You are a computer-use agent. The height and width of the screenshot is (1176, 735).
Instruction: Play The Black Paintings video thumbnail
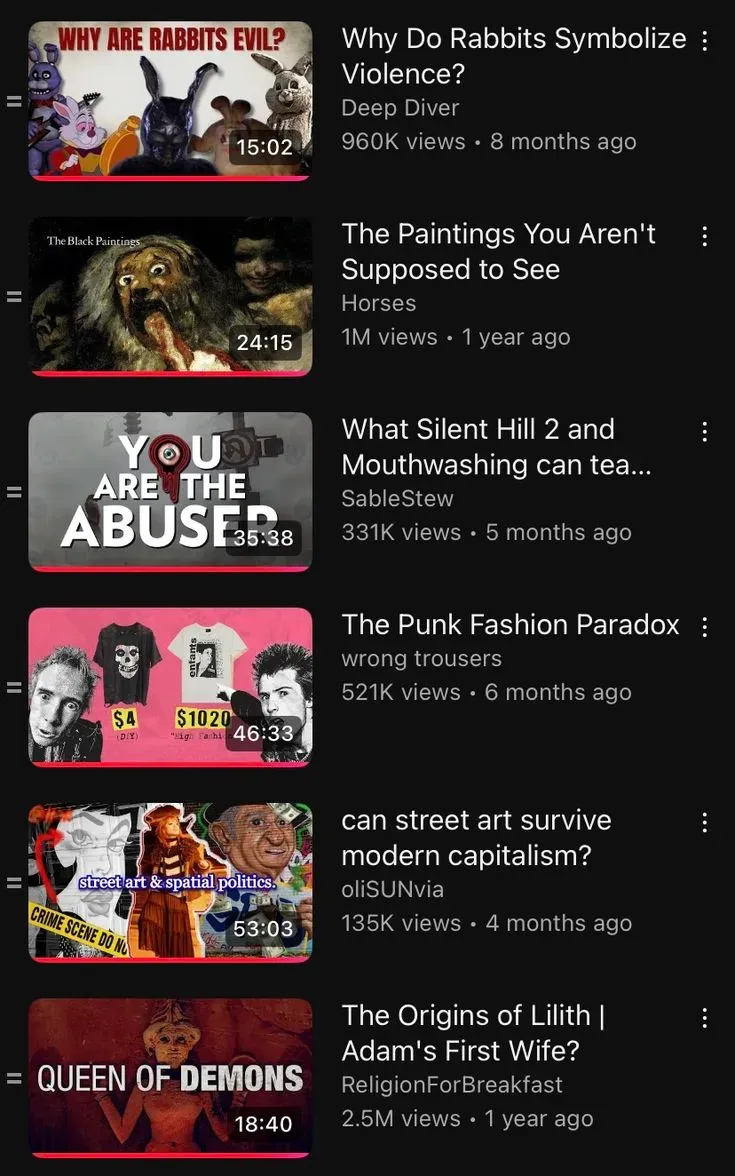pyautogui.click(x=170, y=296)
